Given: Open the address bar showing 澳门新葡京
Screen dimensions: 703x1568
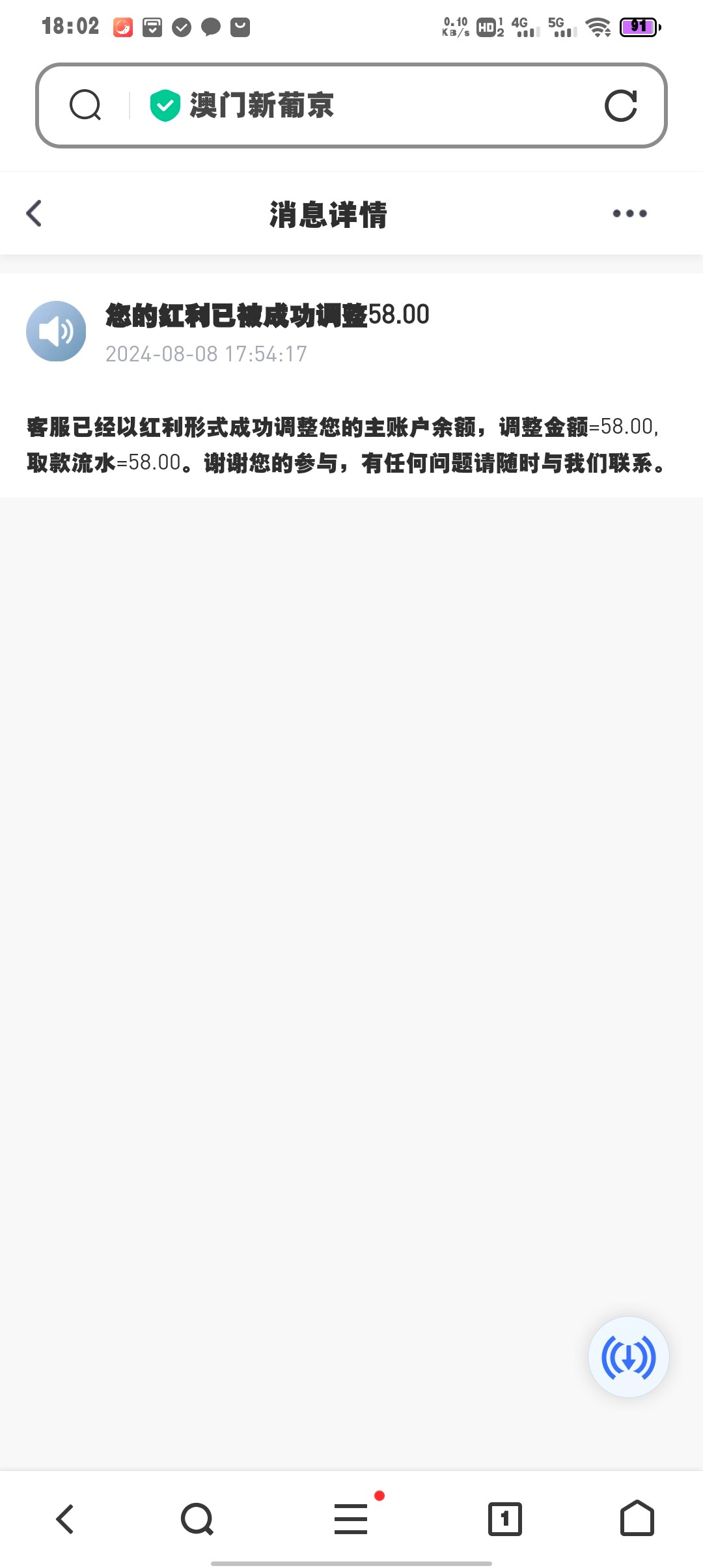Looking at the screenshot, I should [x=351, y=105].
